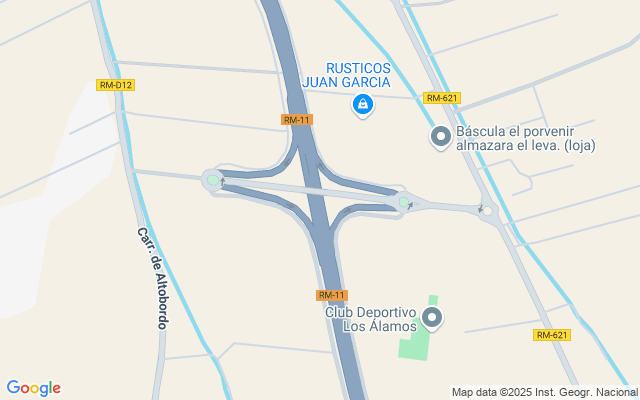Open the Club Deportivo Los Álamos place pin
640x400 pixels.
coord(432,319)
